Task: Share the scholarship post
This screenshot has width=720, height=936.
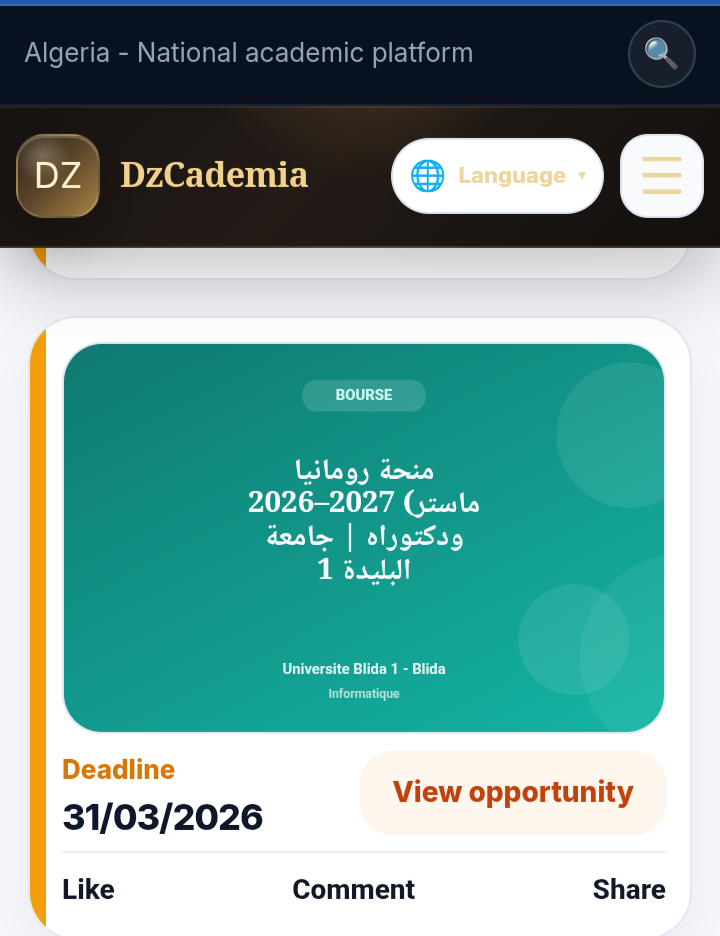Action: point(628,889)
